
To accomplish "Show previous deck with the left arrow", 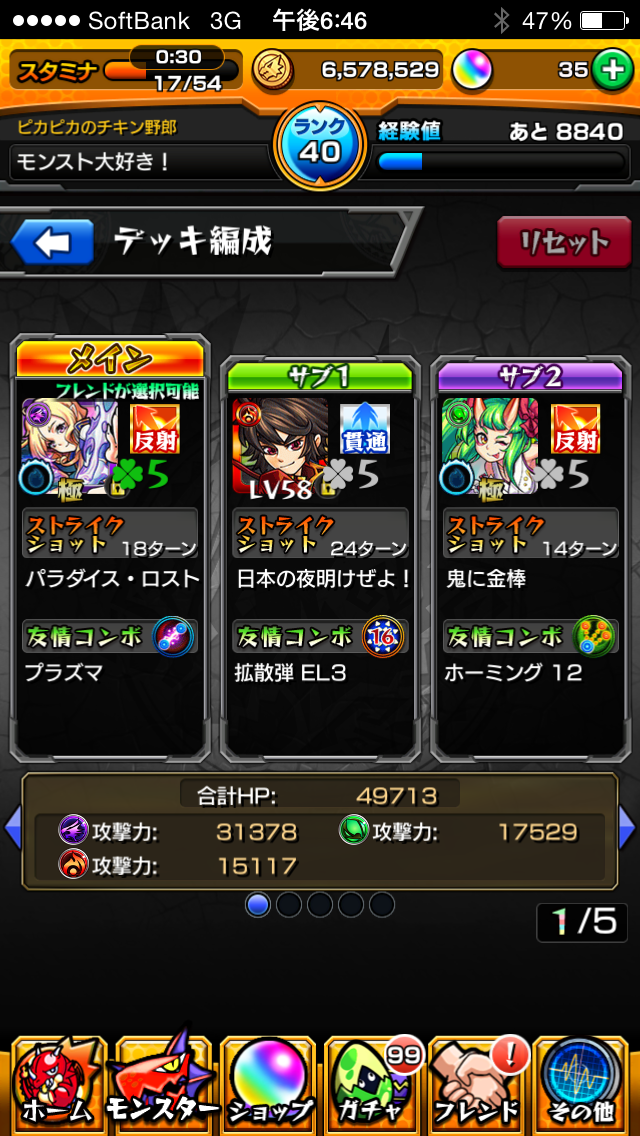I will click(12, 827).
